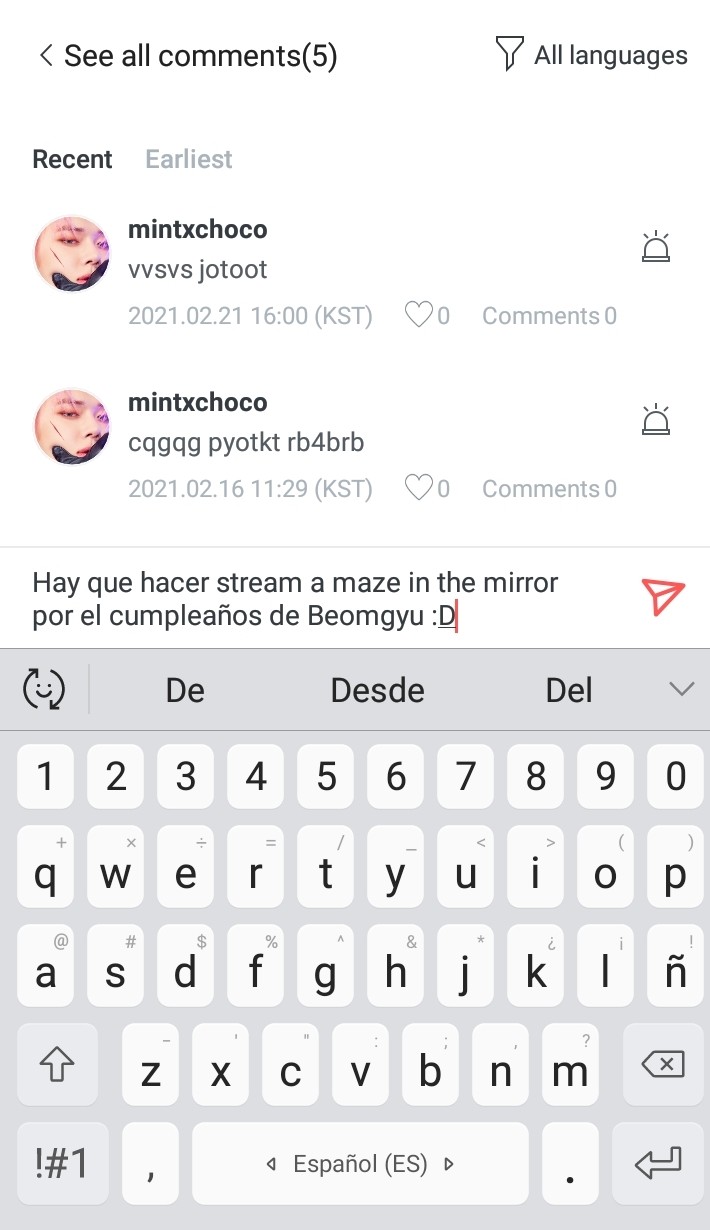Like the "cqgqg pyotkt rb4brb" comment
The width and height of the screenshot is (710, 1230).
tap(419, 489)
